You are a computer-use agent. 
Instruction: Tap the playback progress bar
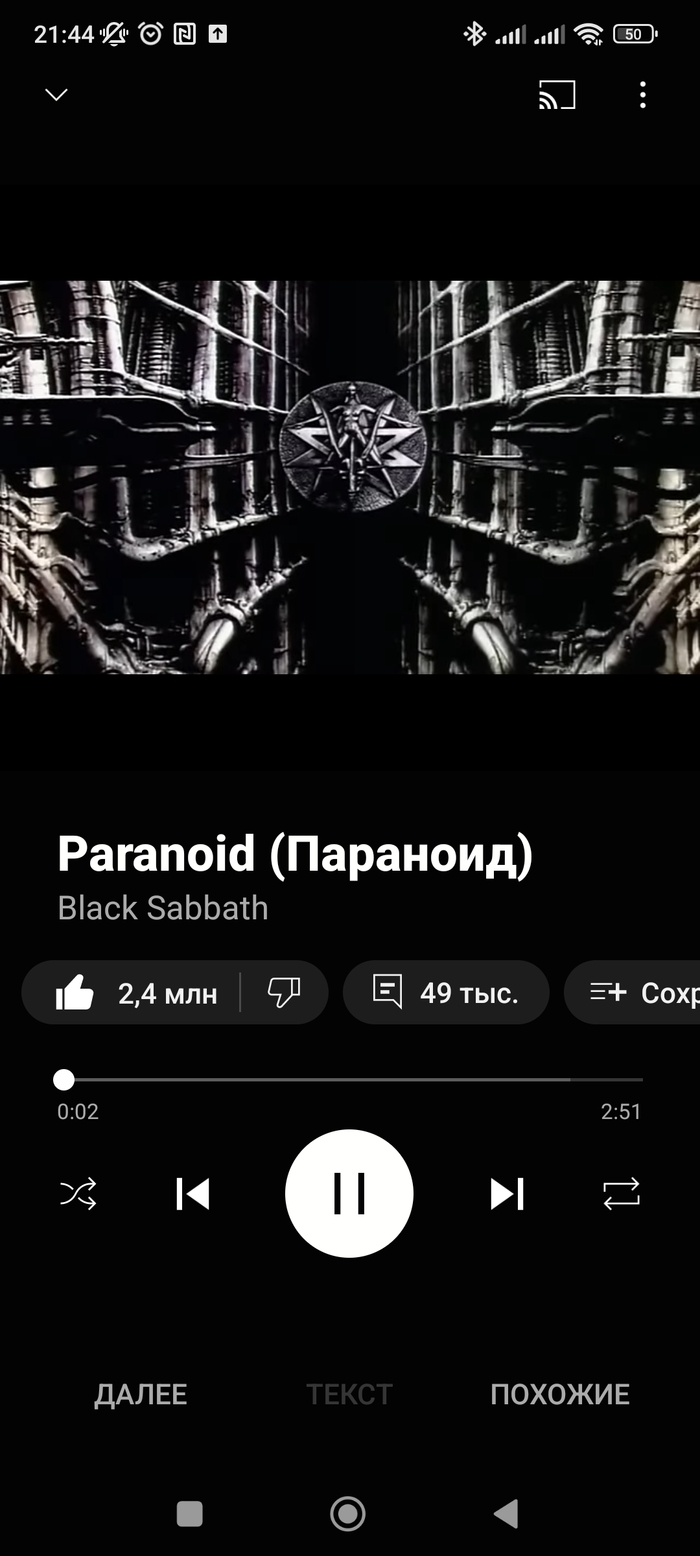[x=350, y=1080]
